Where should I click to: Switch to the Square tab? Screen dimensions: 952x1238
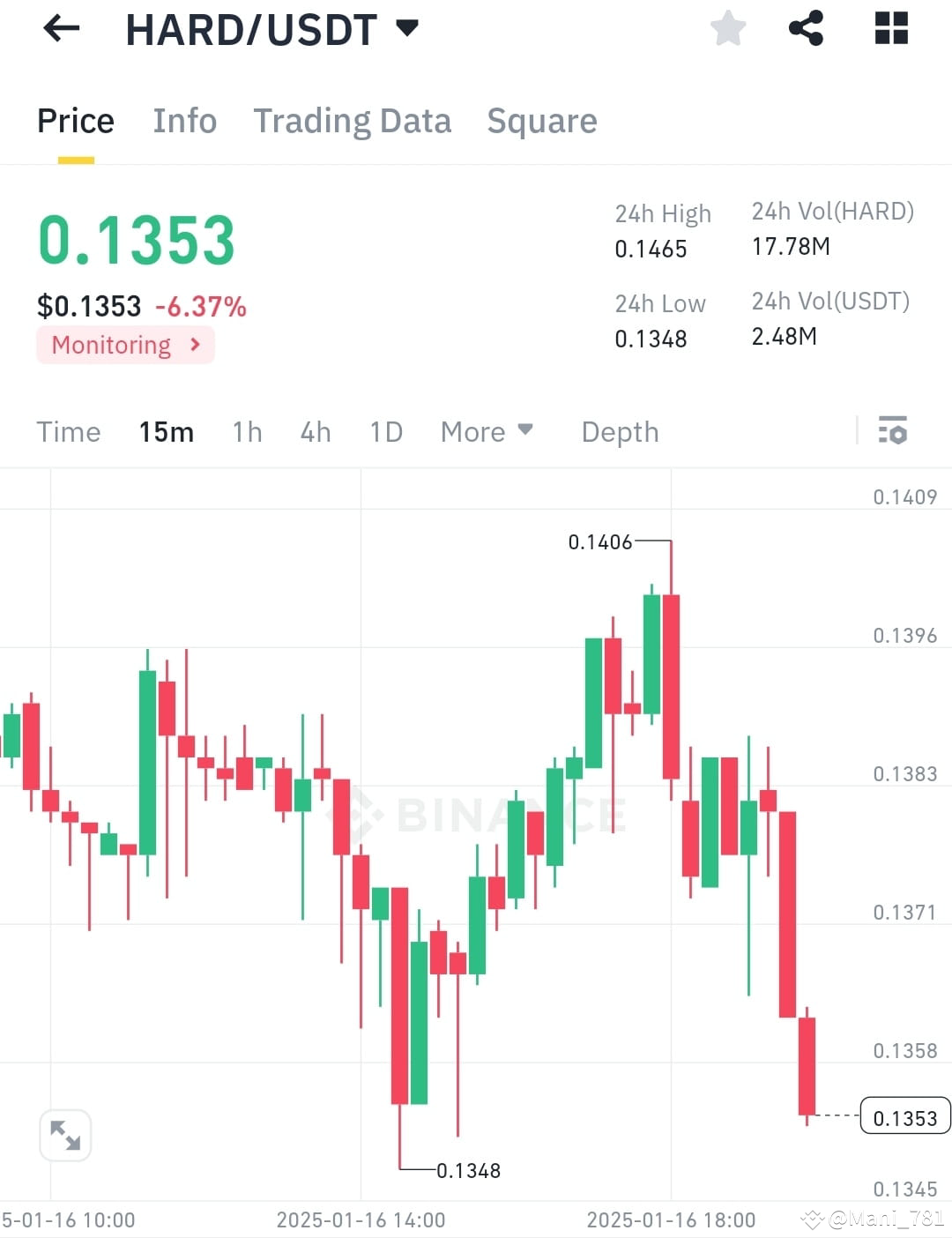point(542,121)
